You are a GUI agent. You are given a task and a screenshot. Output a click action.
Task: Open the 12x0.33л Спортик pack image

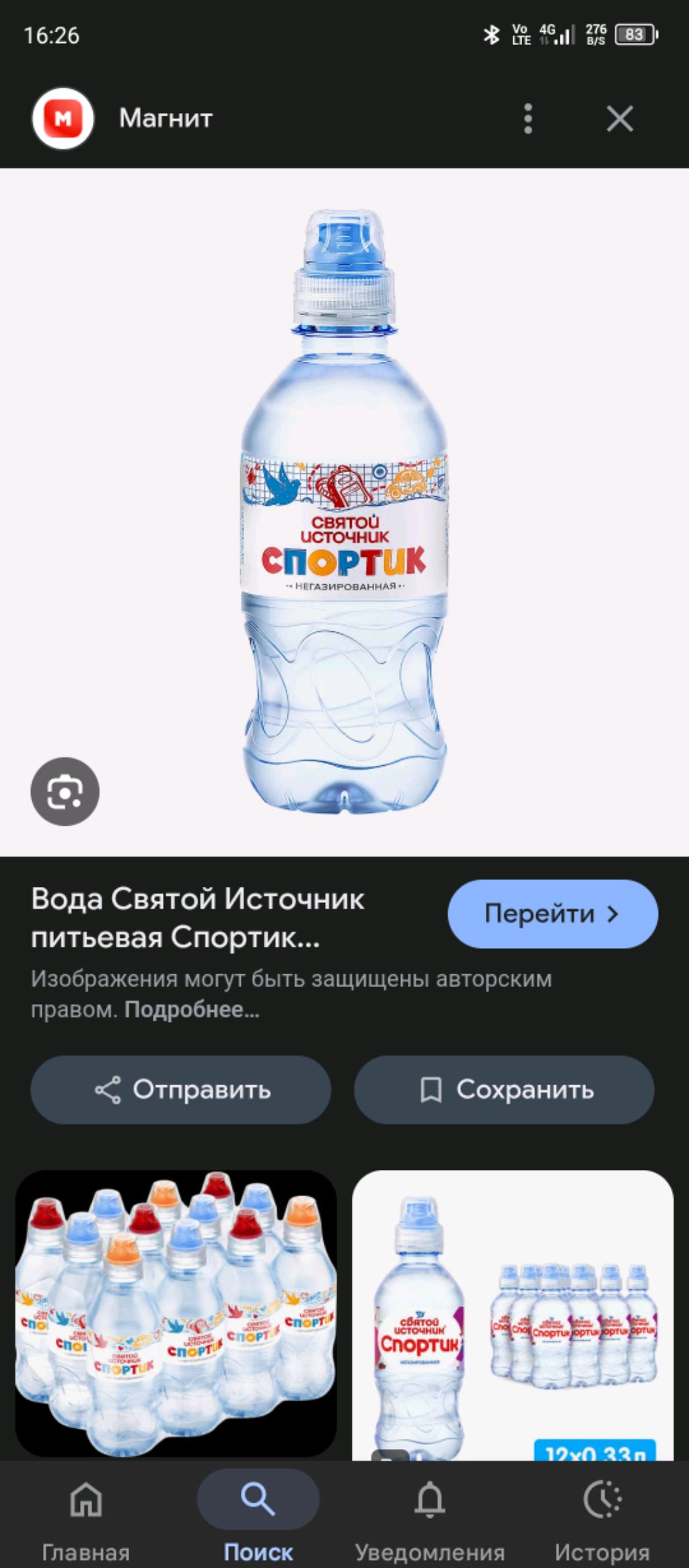(513, 1314)
